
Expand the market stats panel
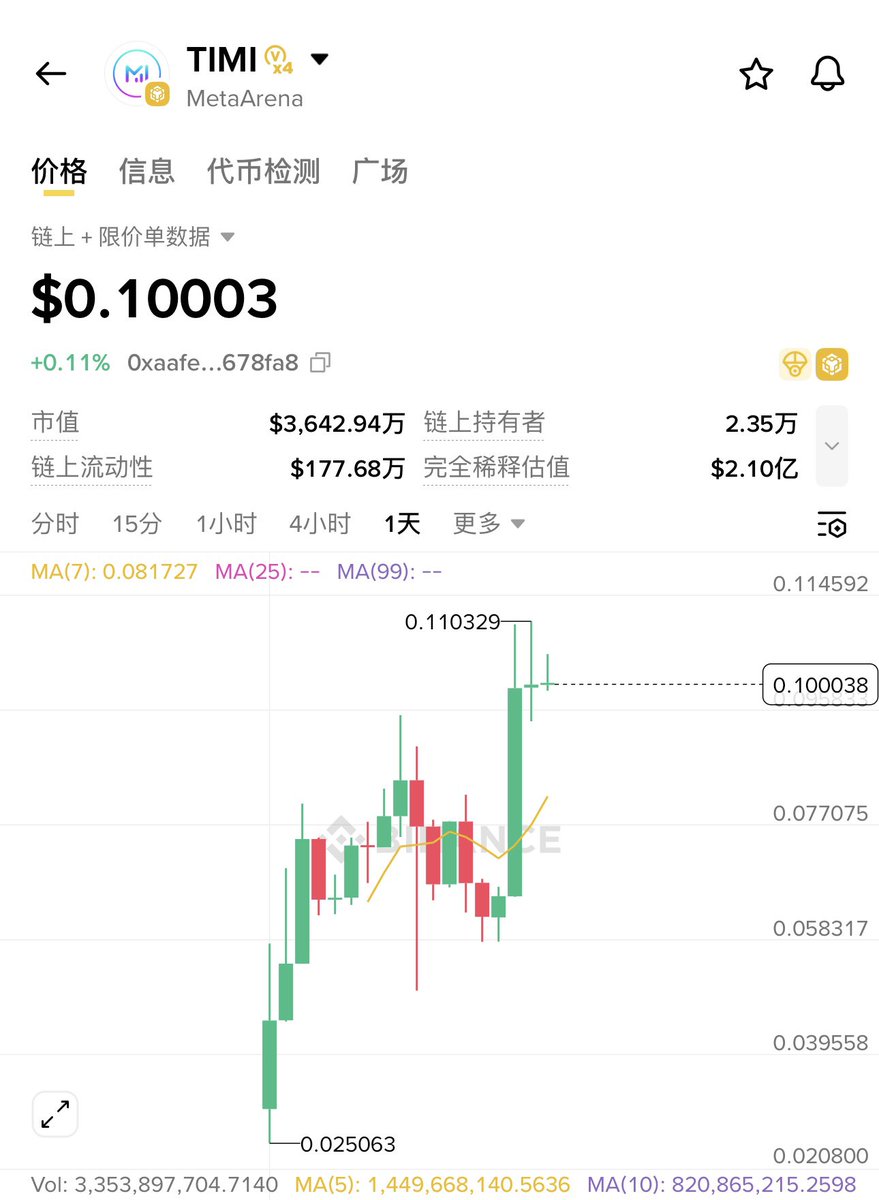[831, 446]
